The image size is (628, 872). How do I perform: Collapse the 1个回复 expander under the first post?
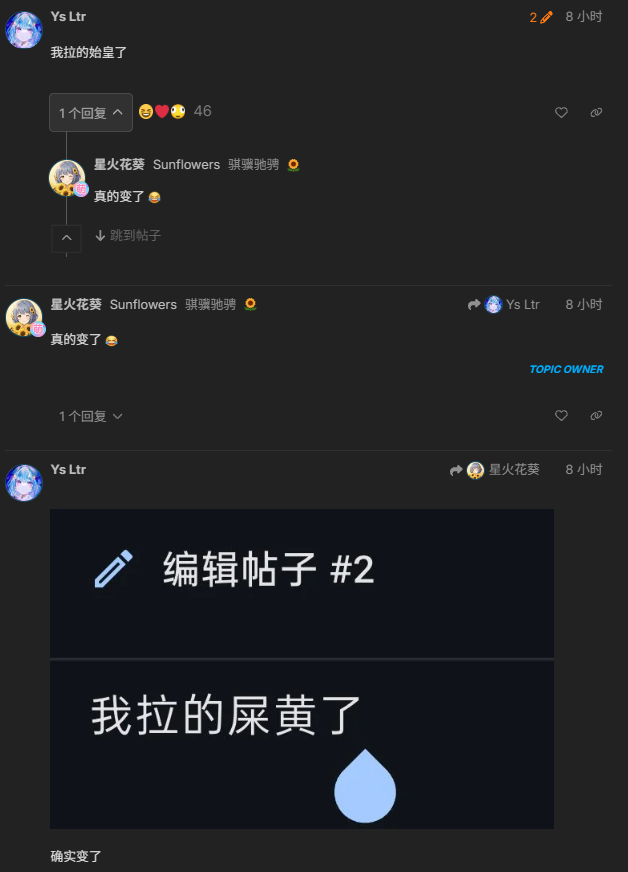(91, 113)
